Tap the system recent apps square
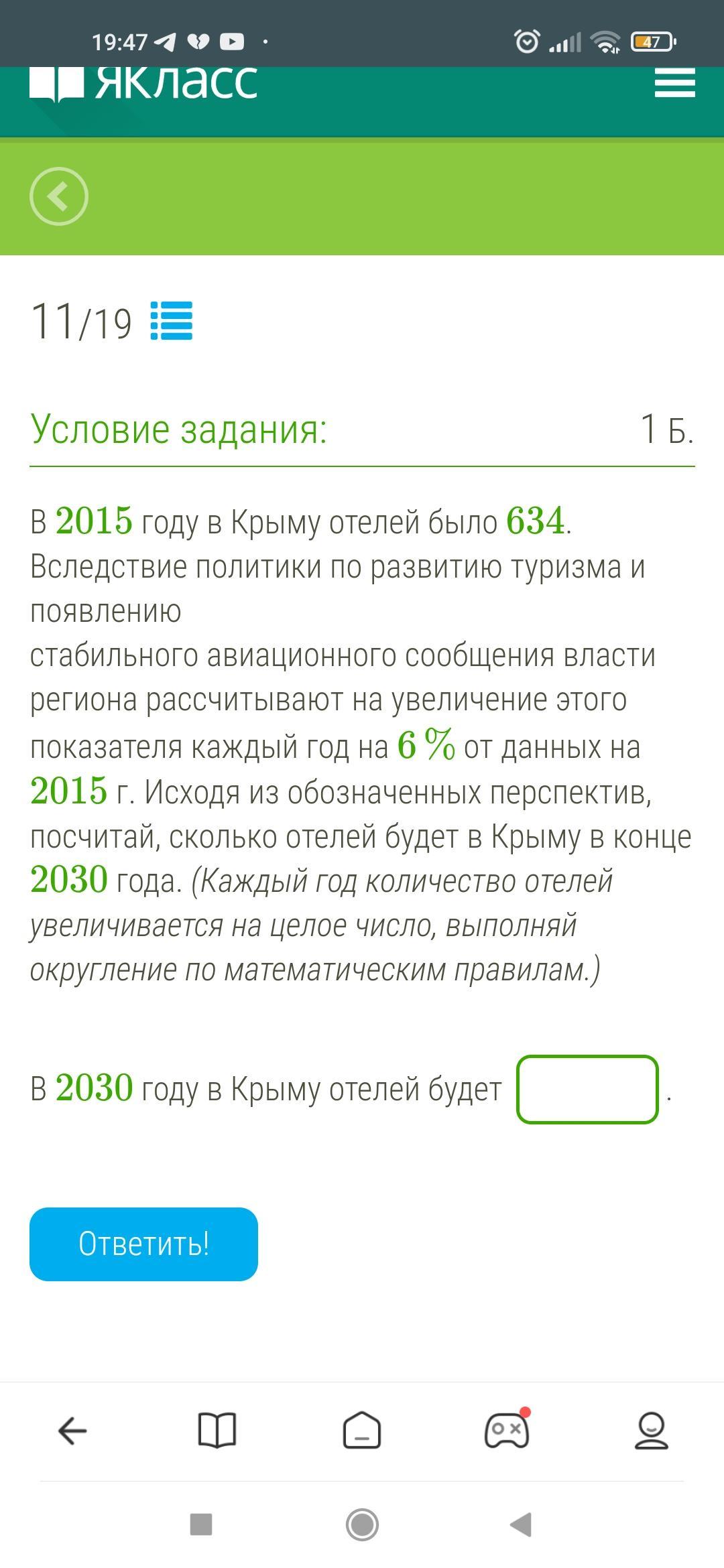The image size is (724, 1568). (201, 1524)
